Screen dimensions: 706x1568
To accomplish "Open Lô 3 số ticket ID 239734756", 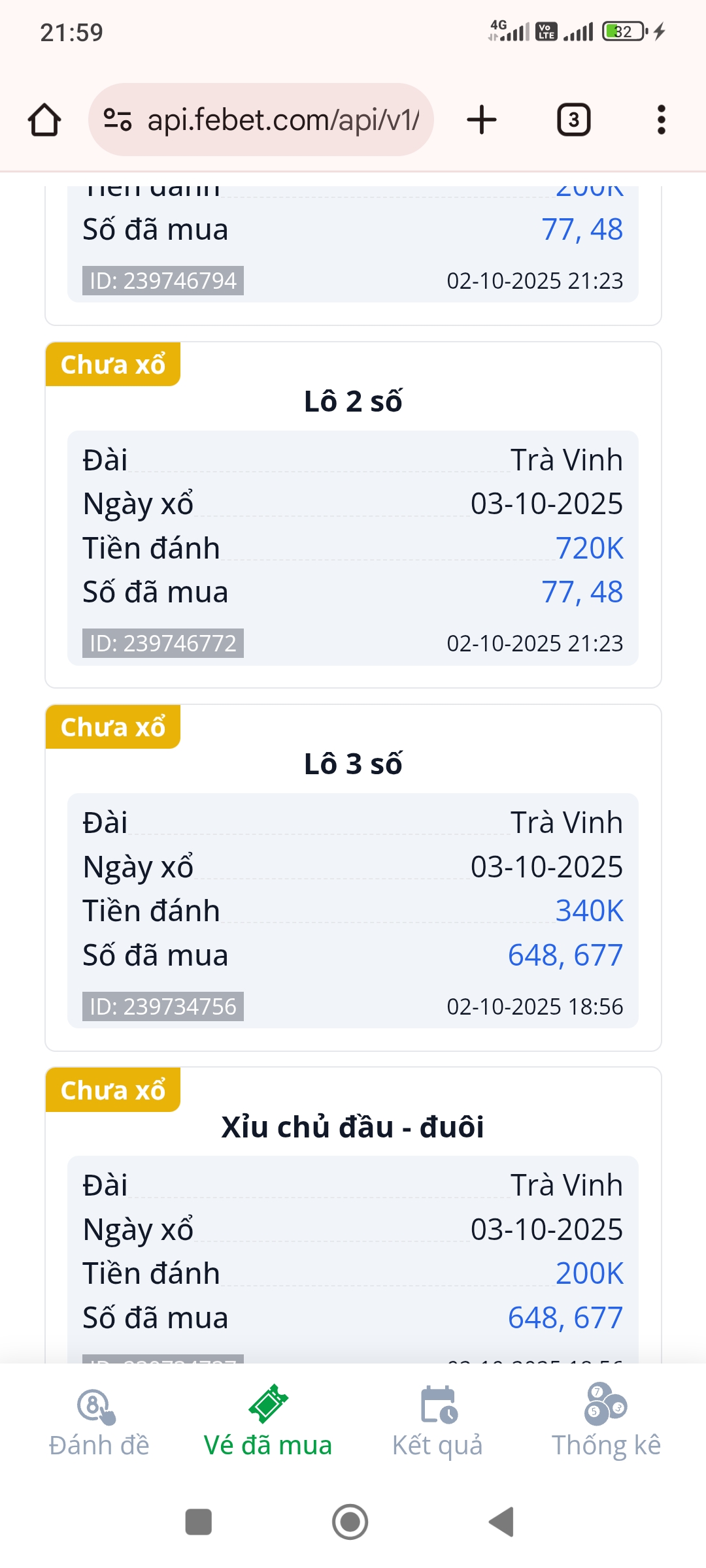I will [353, 910].
